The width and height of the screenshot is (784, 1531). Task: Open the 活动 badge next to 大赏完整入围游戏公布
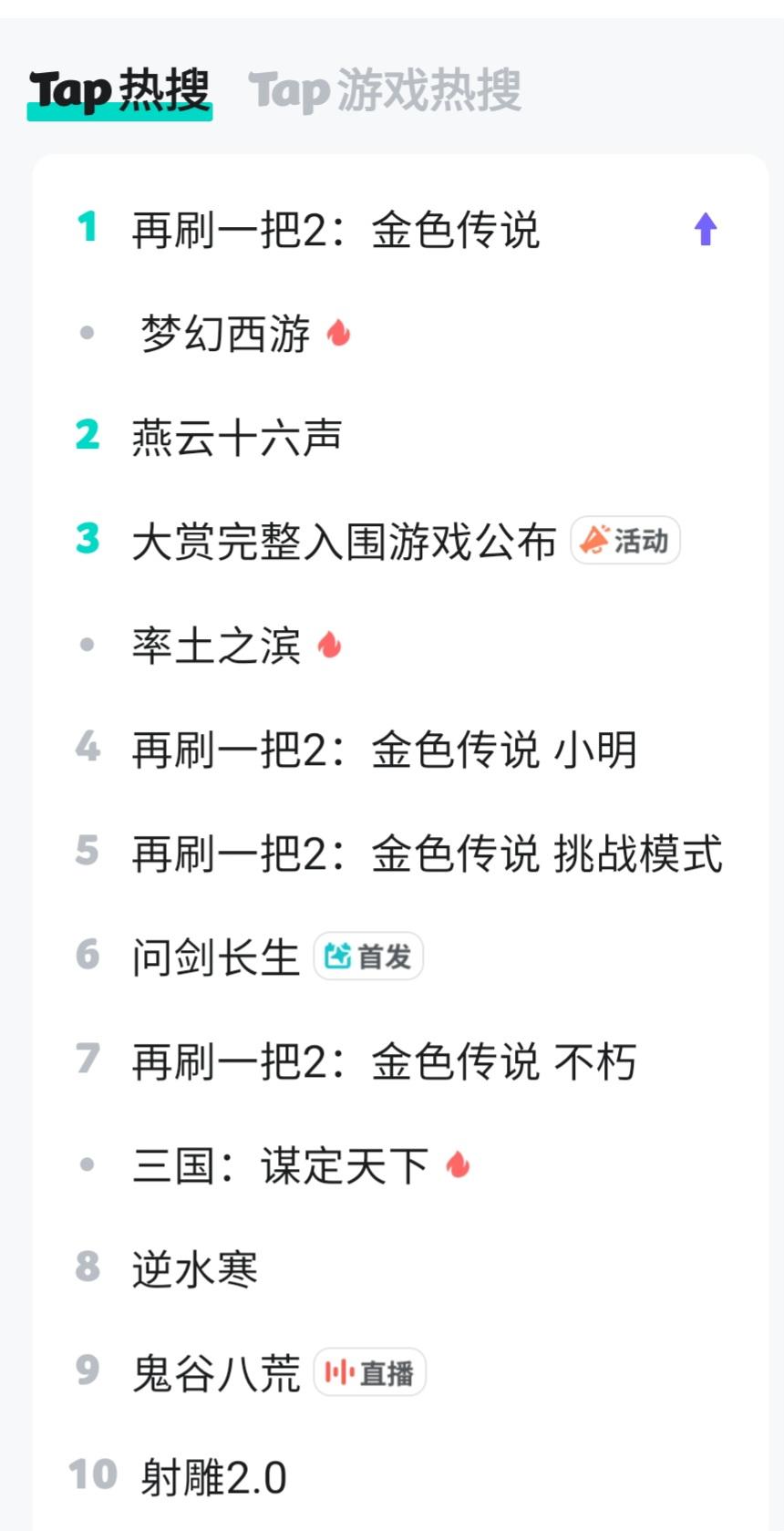pos(625,539)
